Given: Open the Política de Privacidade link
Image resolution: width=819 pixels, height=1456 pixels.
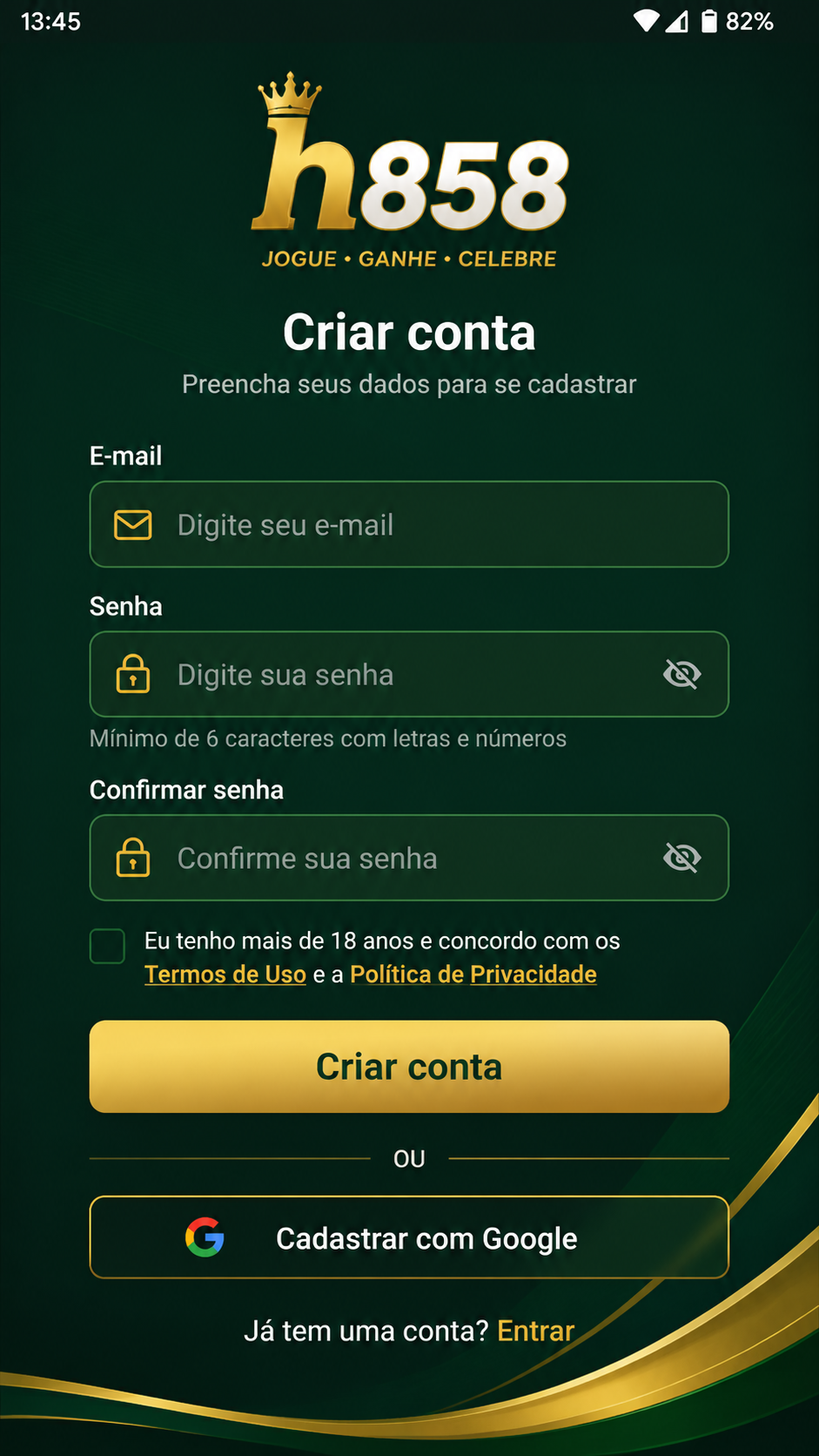Looking at the screenshot, I should tap(473, 974).
